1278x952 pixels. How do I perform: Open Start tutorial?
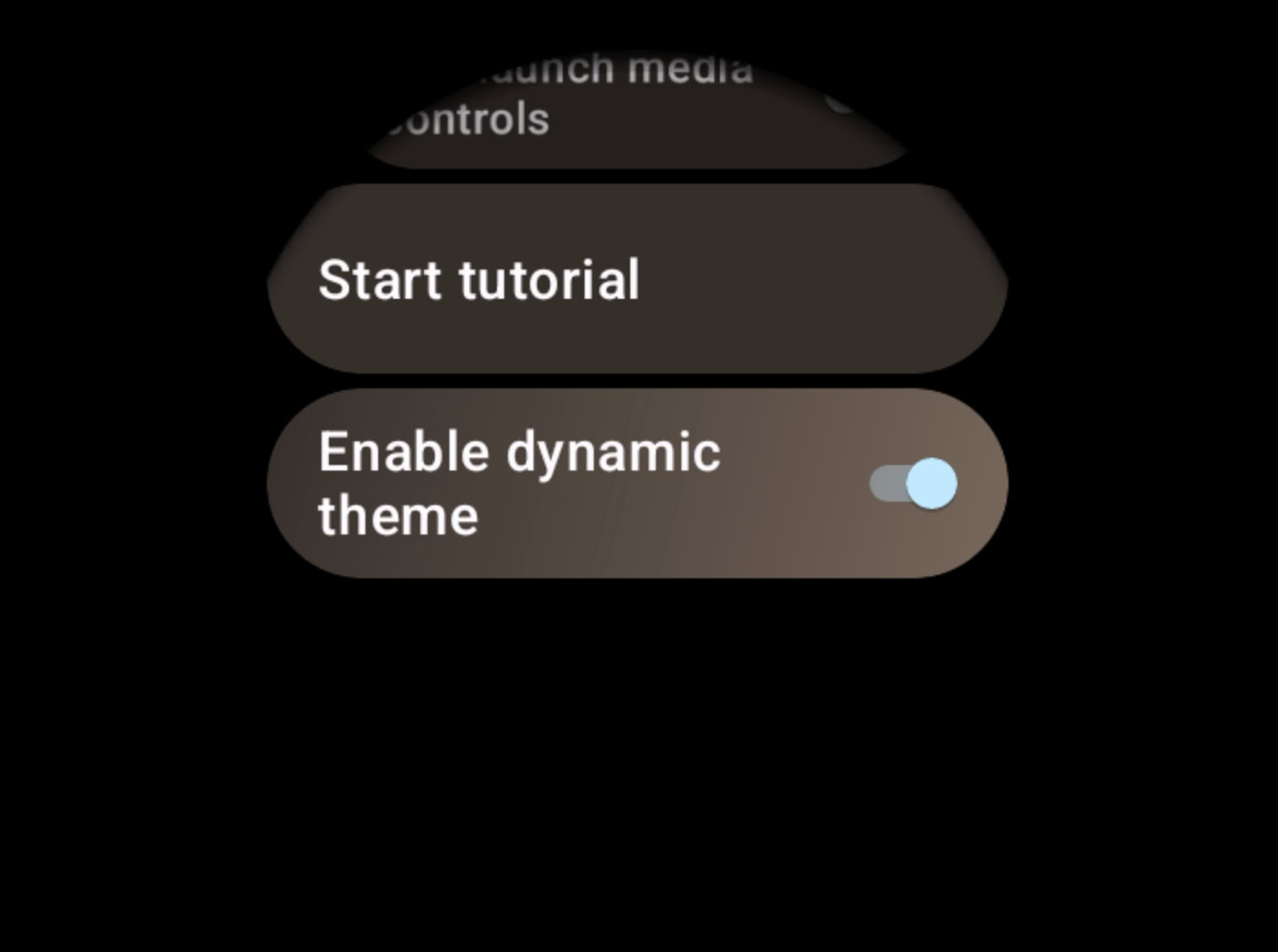(637, 280)
